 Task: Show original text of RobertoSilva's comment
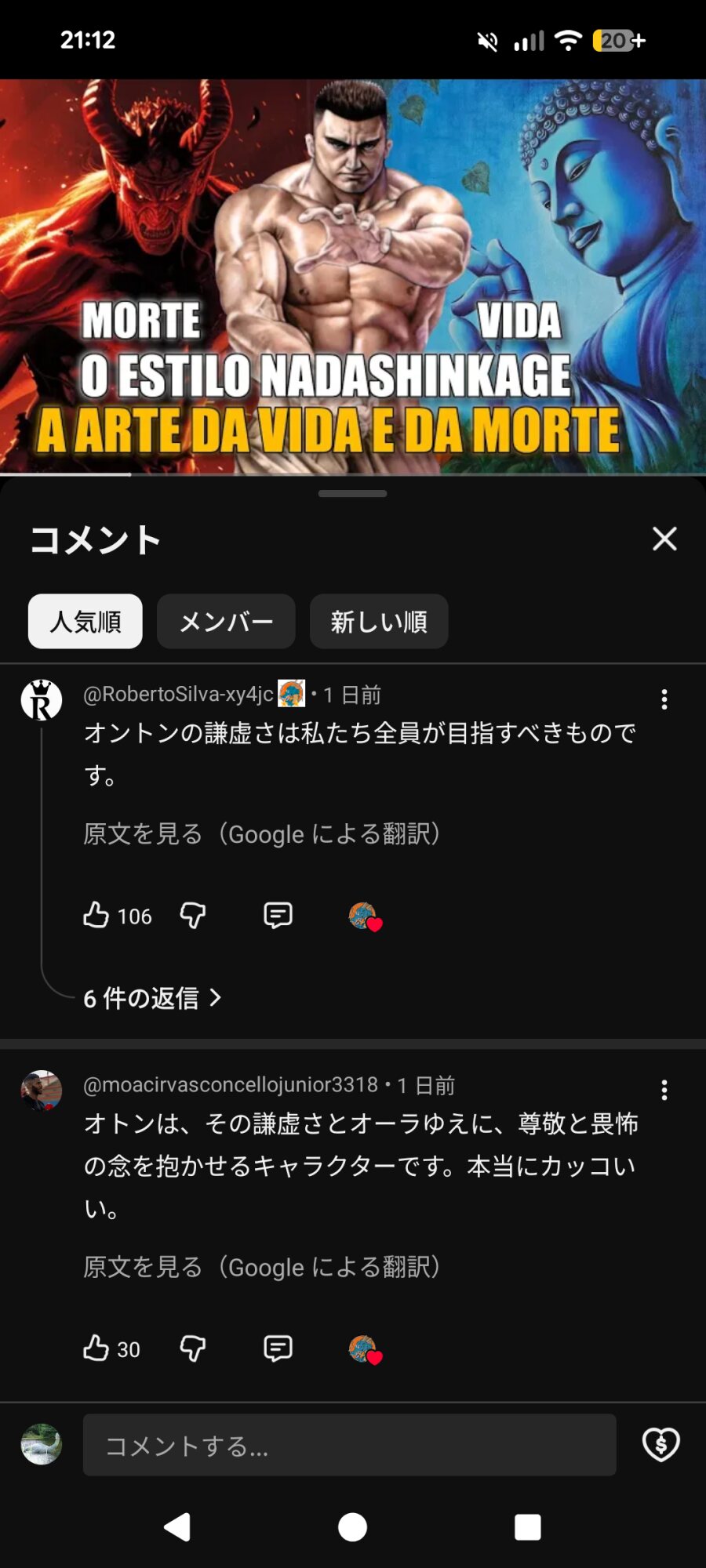pos(261,833)
